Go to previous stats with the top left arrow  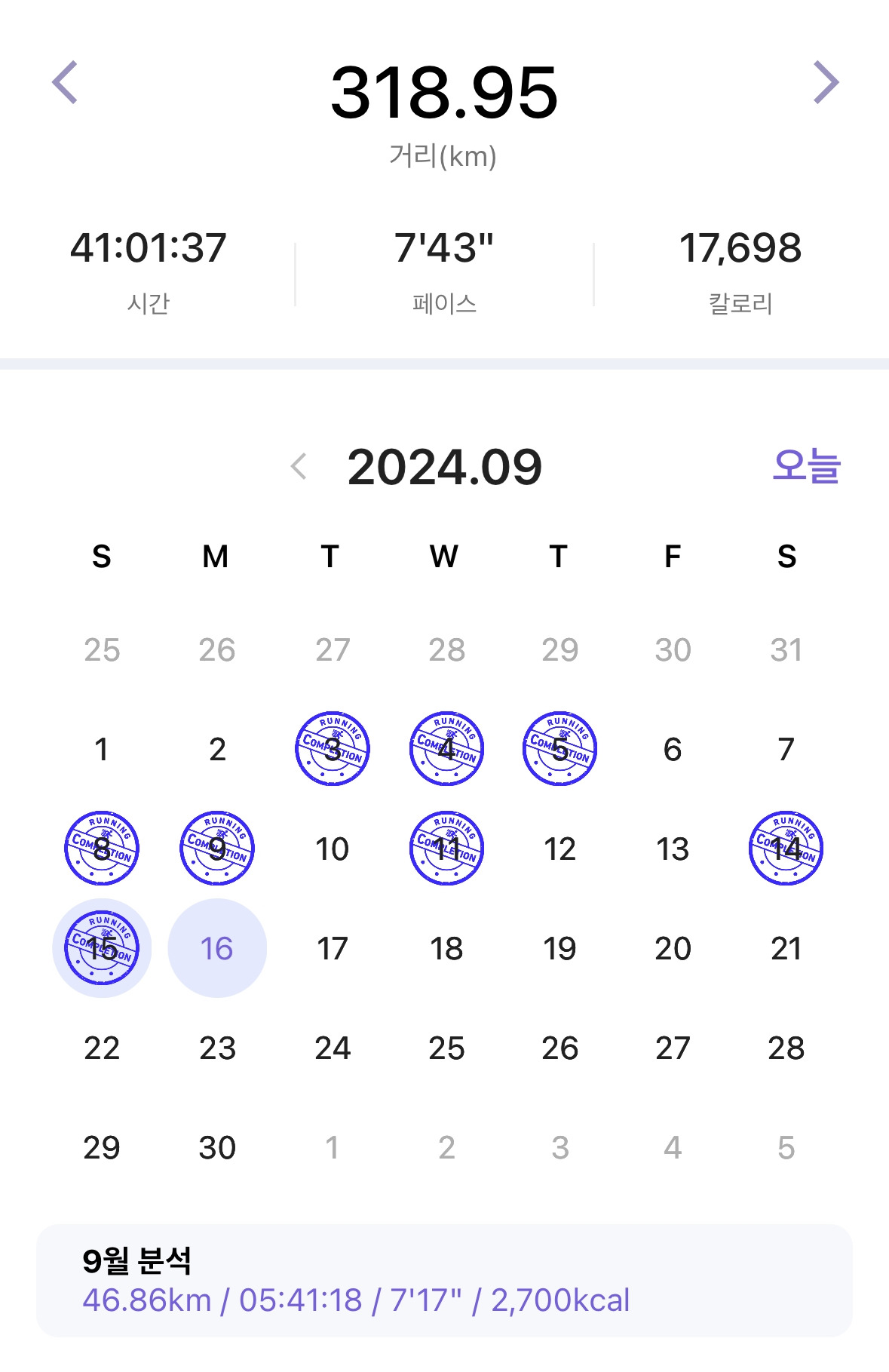(x=65, y=82)
